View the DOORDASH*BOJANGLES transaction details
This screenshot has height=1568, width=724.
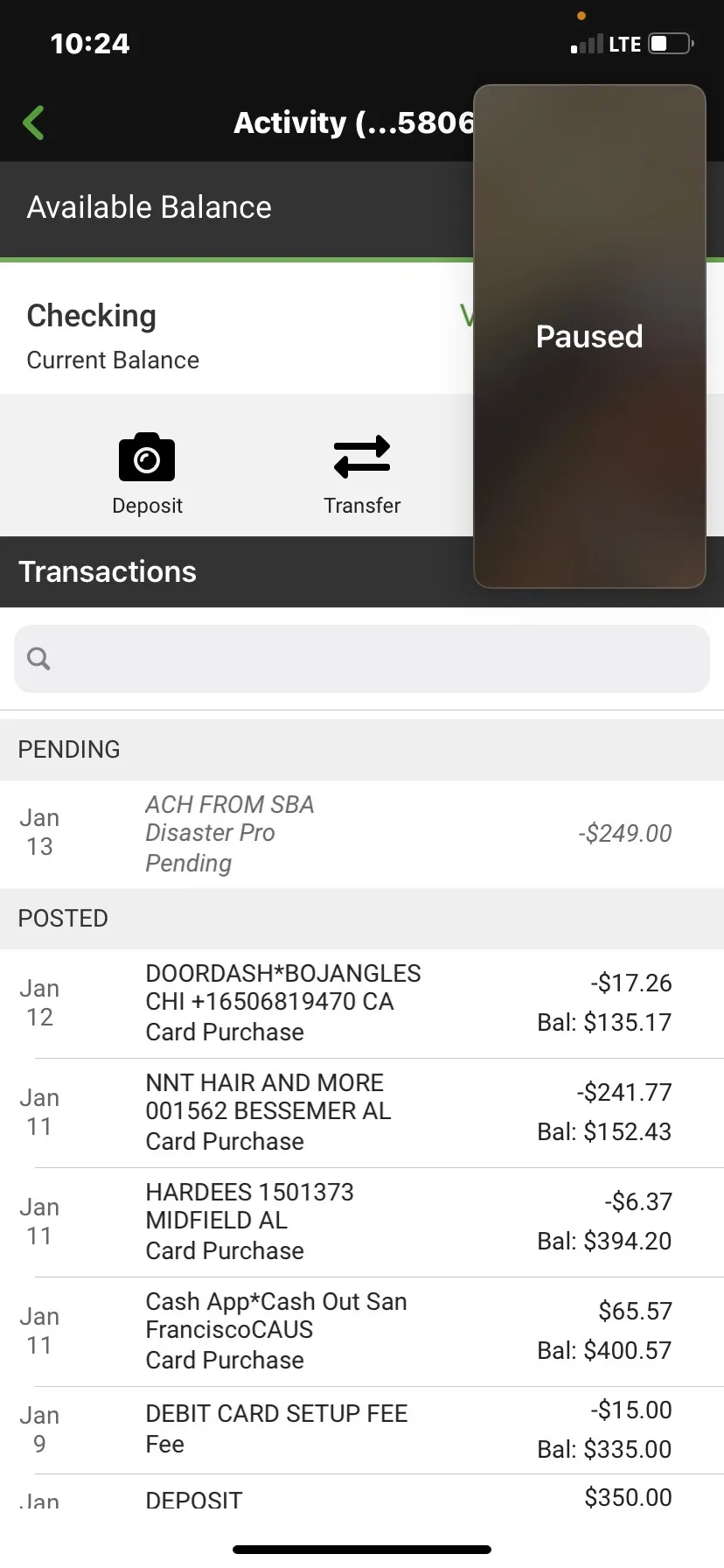point(362,1004)
